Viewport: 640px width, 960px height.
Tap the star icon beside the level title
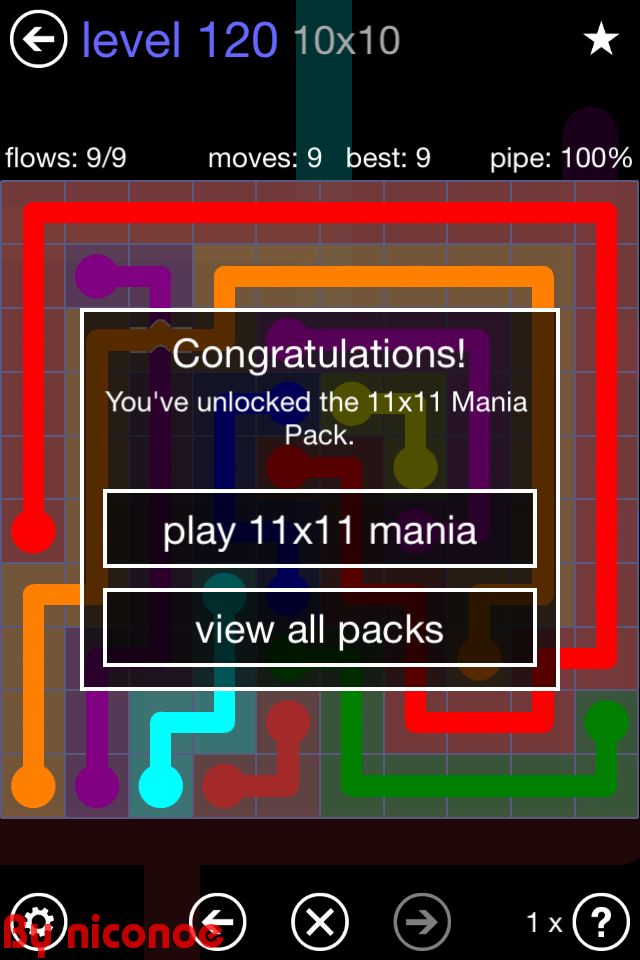click(x=601, y=40)
